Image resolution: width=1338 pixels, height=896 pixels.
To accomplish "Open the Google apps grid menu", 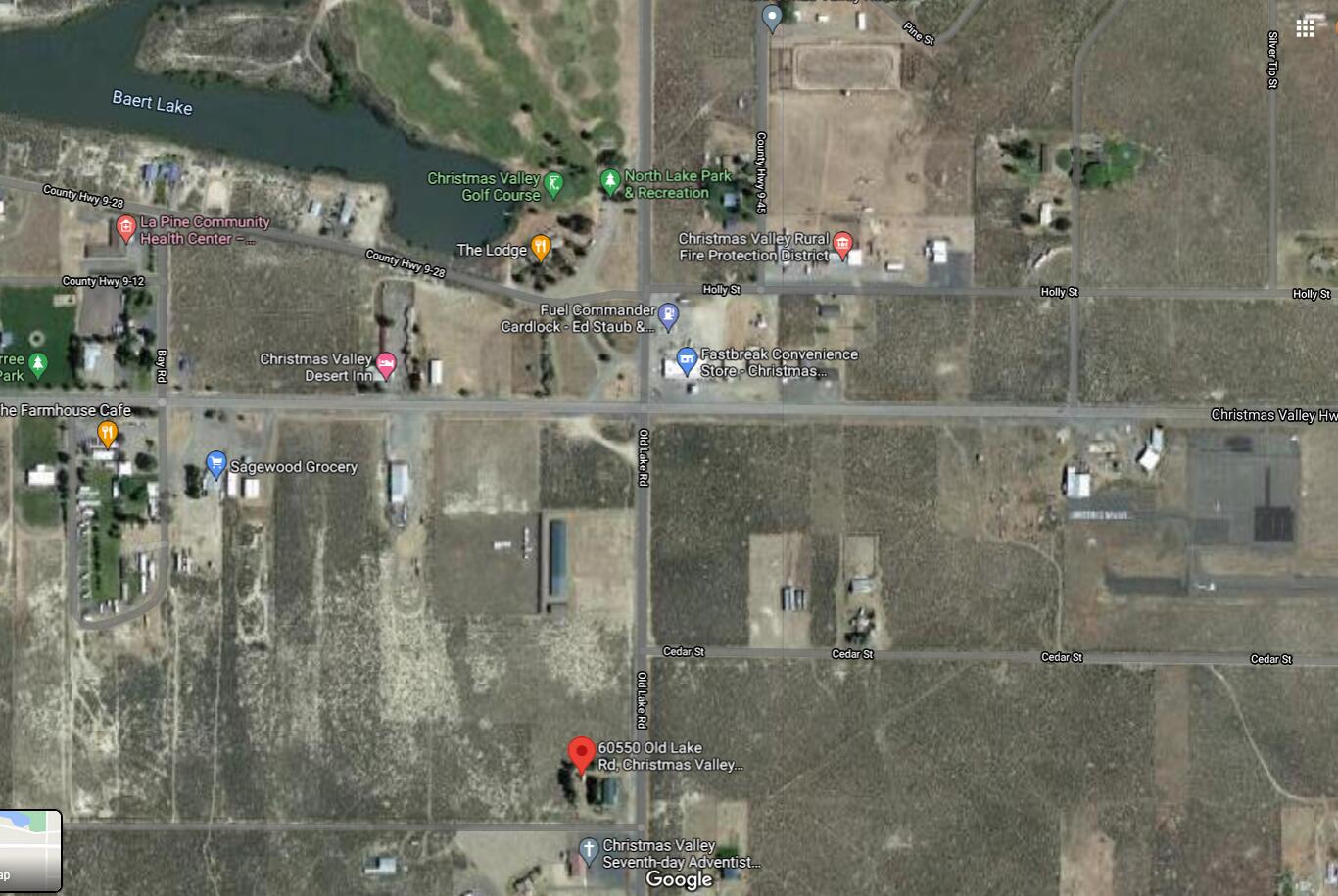I will click(1305, 28).
